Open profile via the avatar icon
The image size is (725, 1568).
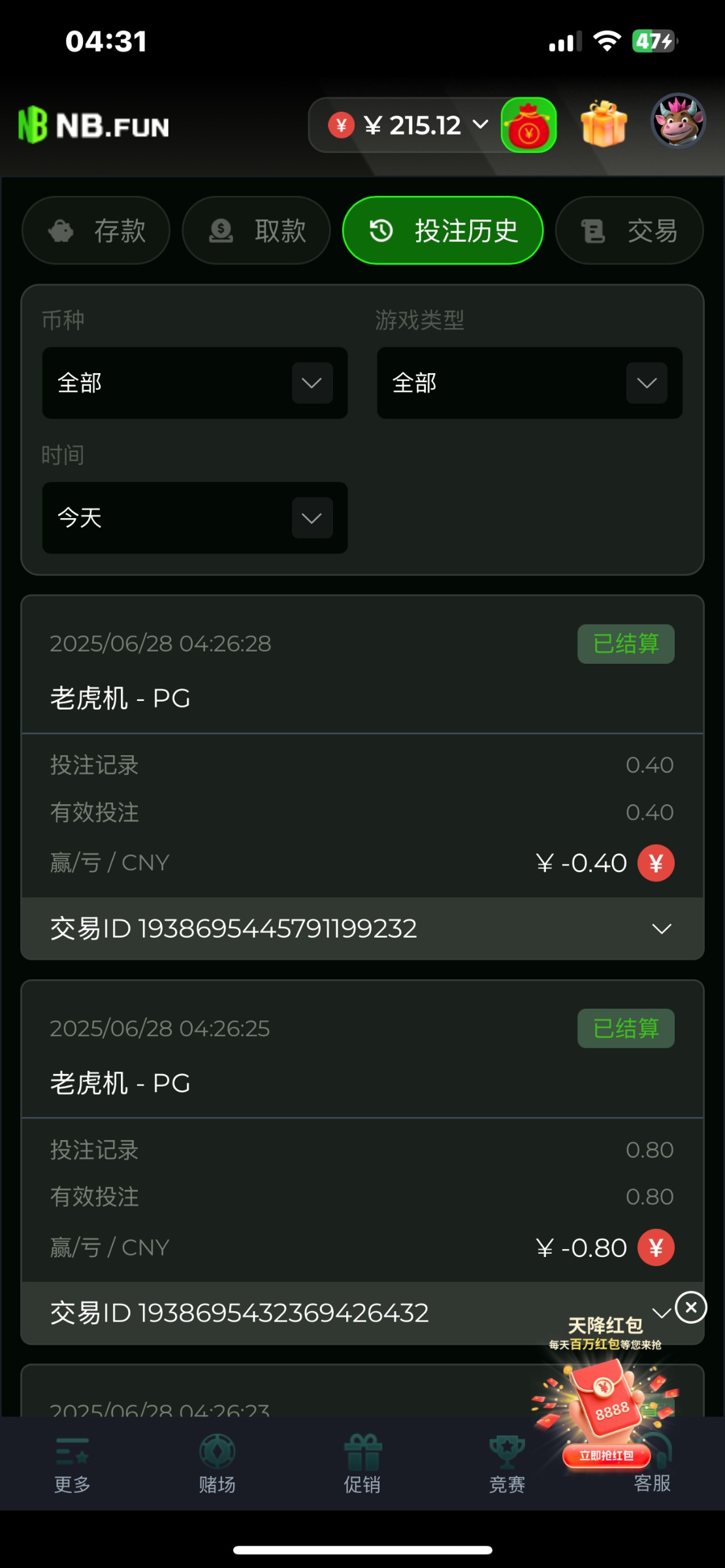[678, 120]
